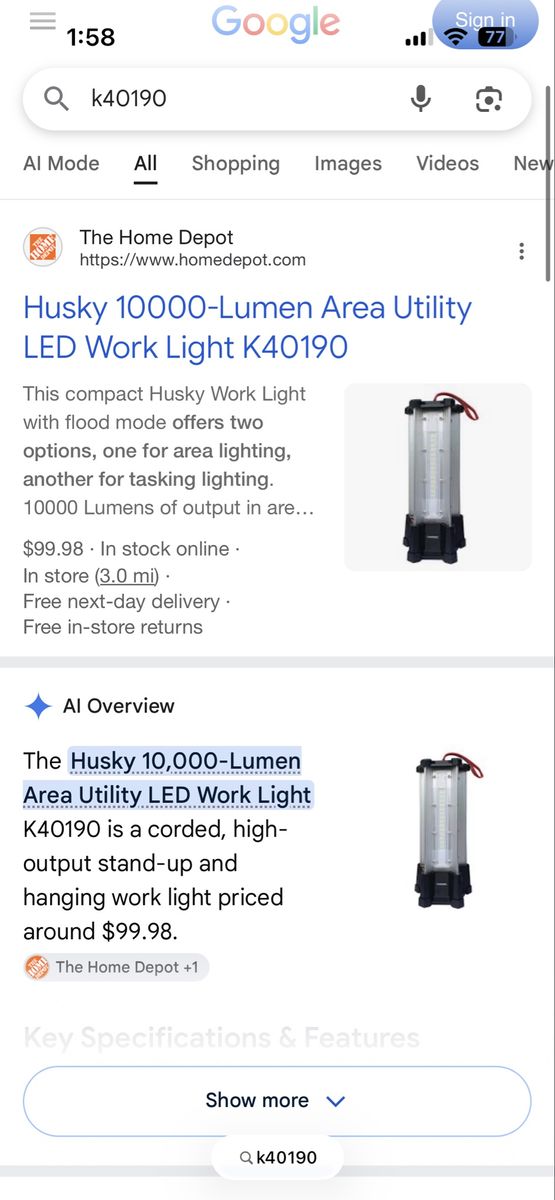Open the hamburger menu
This screenshot has height=1200, width=555.
42,21
